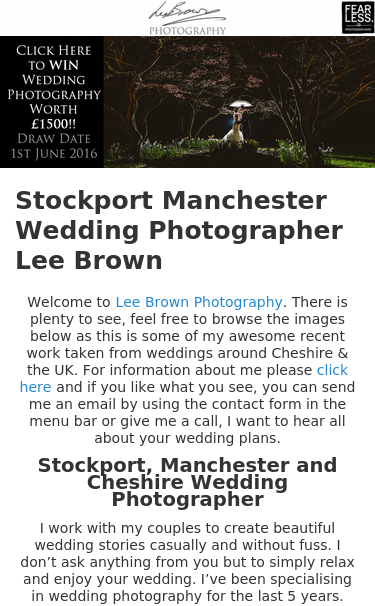Open the Fearless Photographers badge
375x606 pixels.
358,17
